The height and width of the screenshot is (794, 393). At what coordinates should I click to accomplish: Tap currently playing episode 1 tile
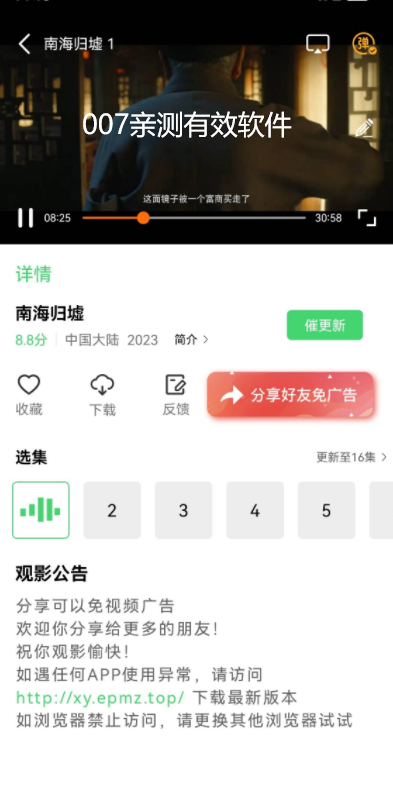(x=41, y=510)
